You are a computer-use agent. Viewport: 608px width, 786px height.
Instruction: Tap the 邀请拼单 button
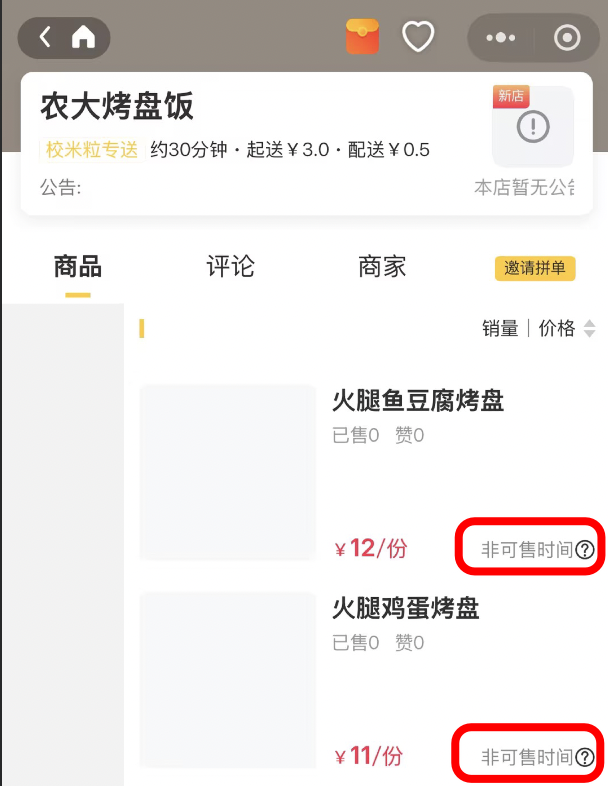click(x=535, y=268)
